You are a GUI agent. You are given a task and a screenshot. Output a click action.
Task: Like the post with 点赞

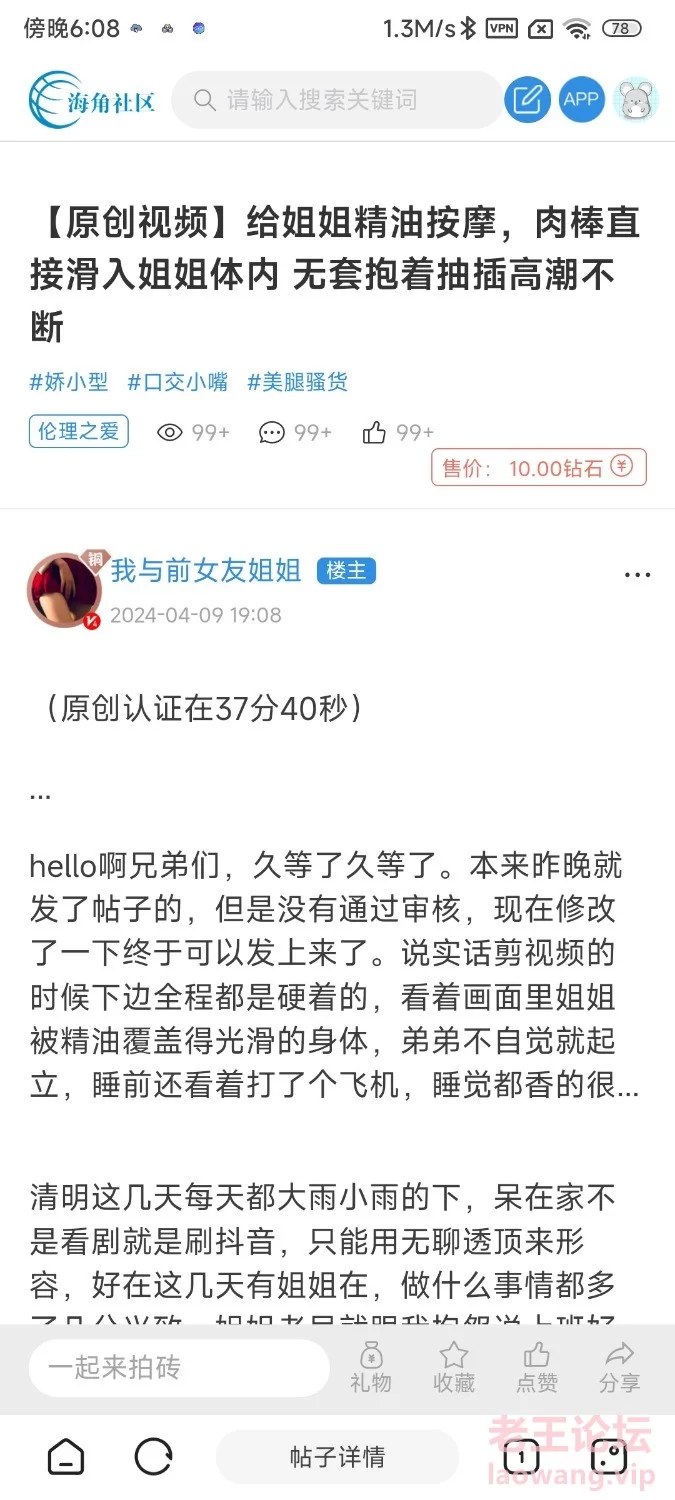(x=536, y=1367)
